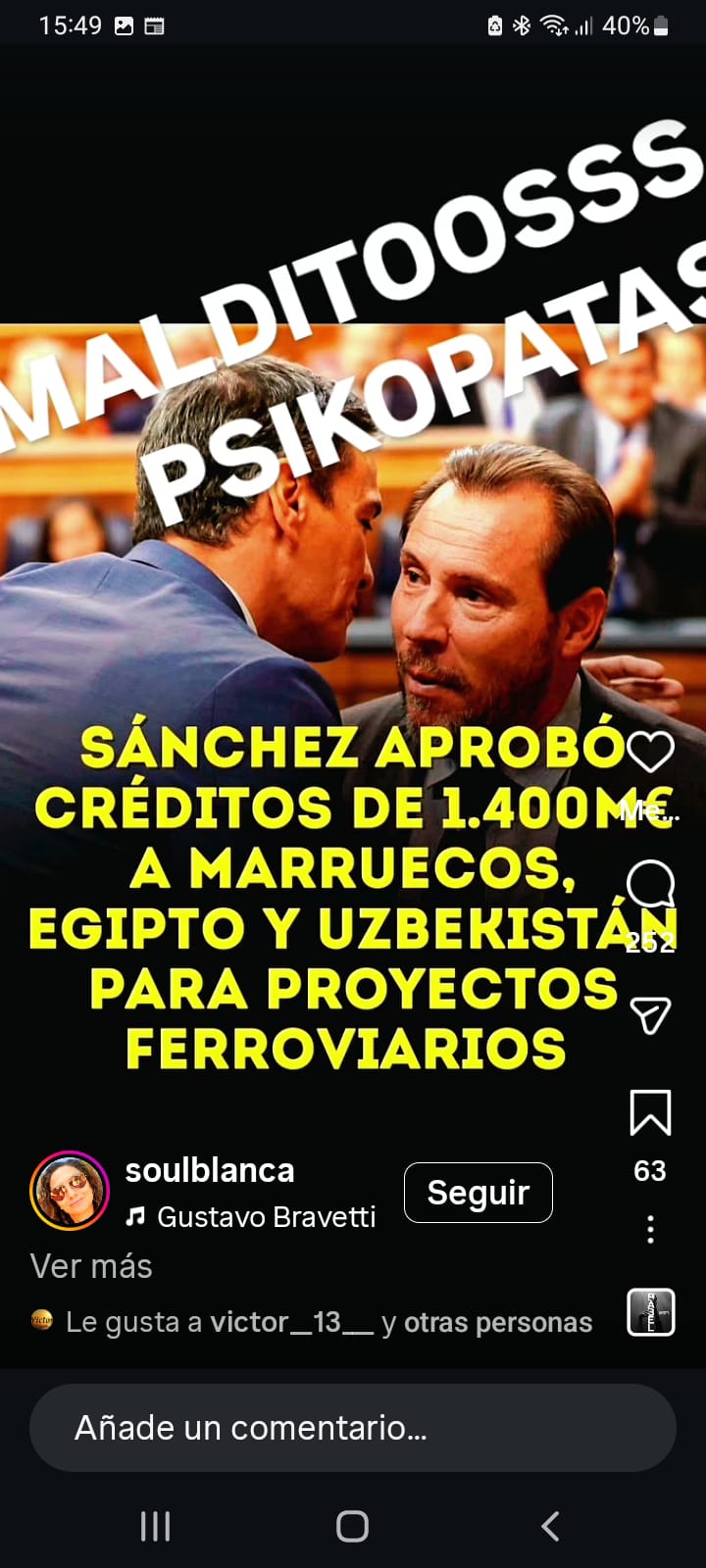The image size is (706, 1568).
Task: Tap the share (paper plane) icon
Action: point(649,1016)
